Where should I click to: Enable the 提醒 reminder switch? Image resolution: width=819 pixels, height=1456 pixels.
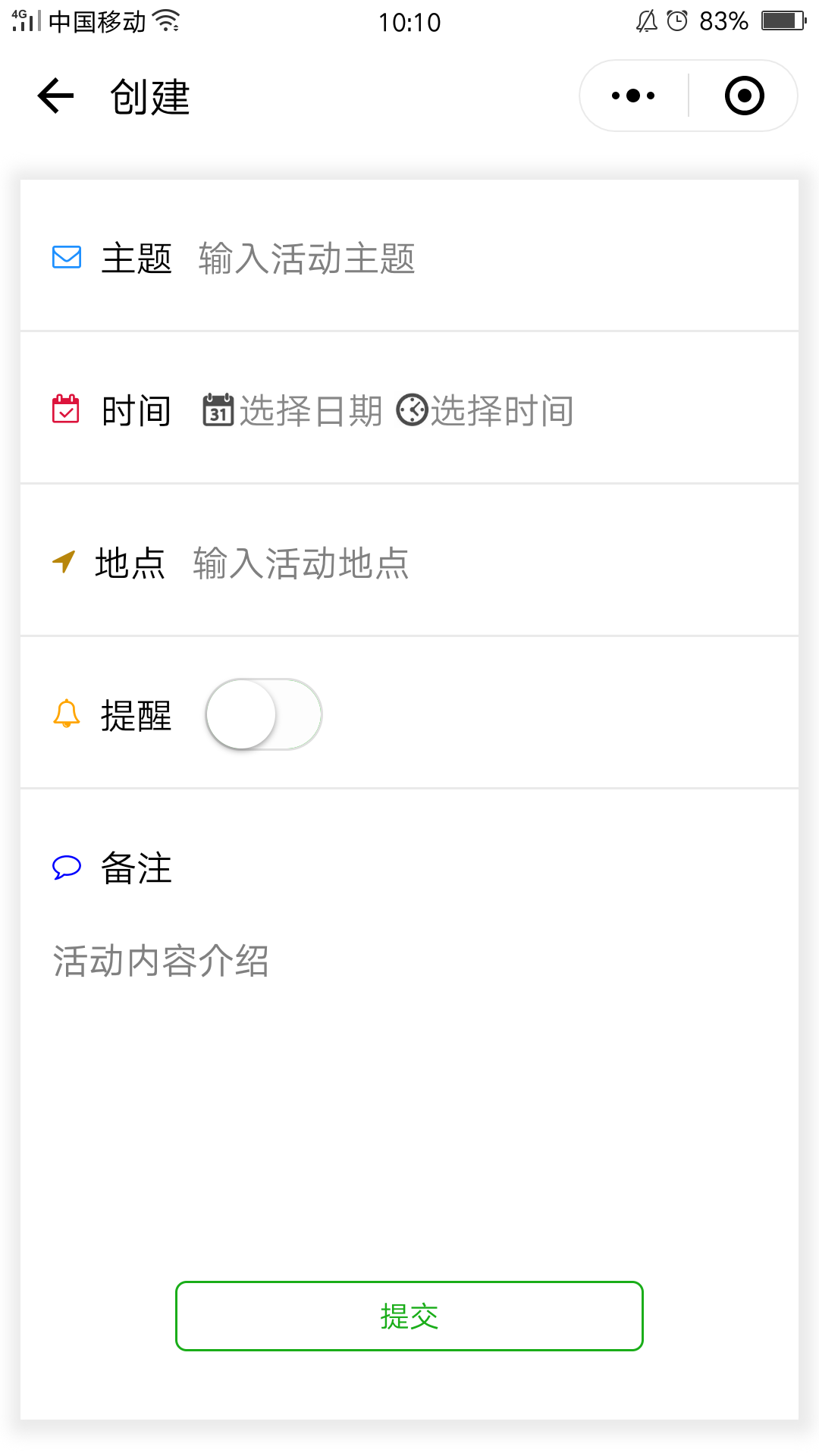pos(264,714)
